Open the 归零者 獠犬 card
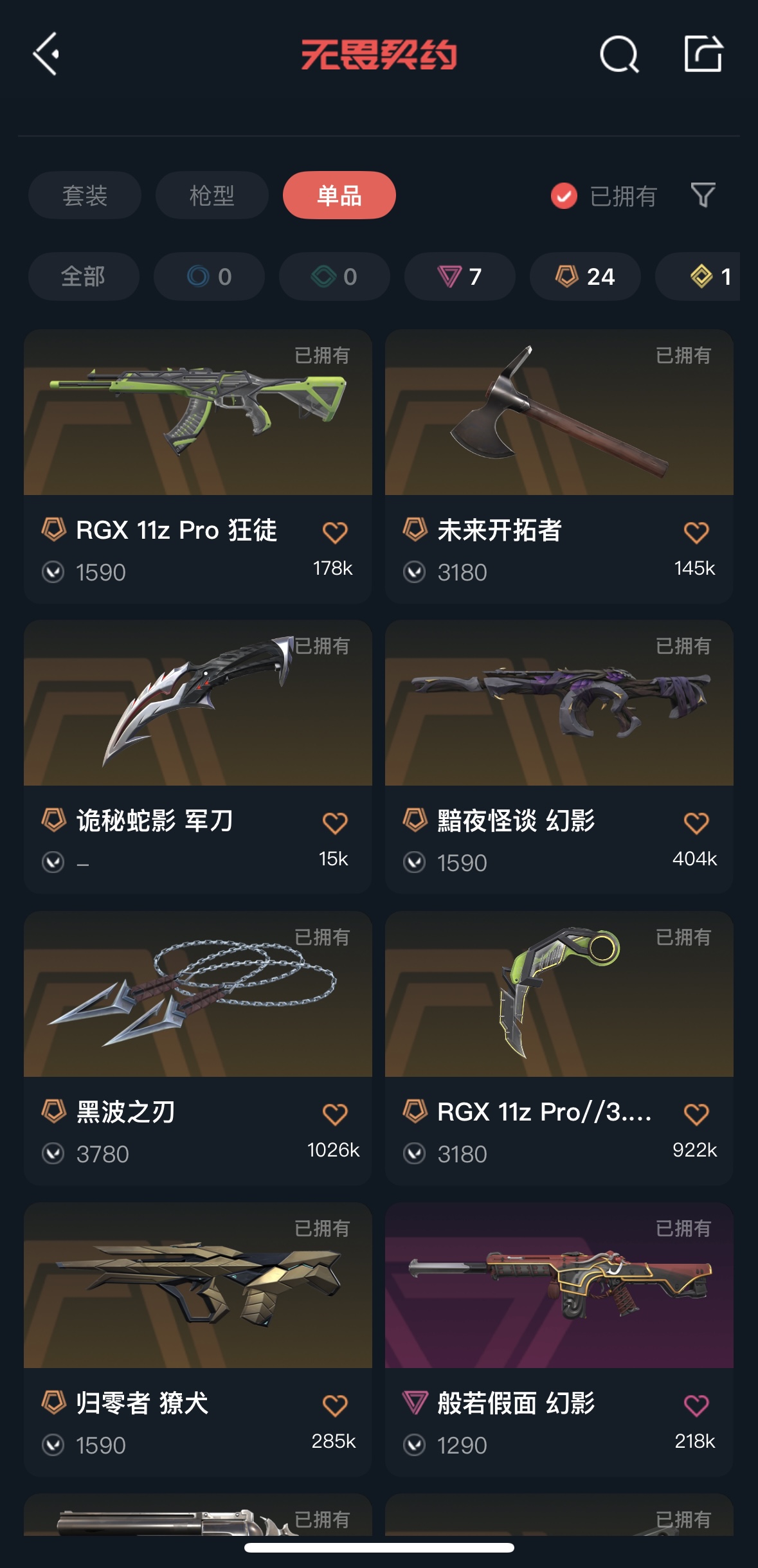Image resolution: width=758 pixels, height=1568 pixels. click(197, 1339)
